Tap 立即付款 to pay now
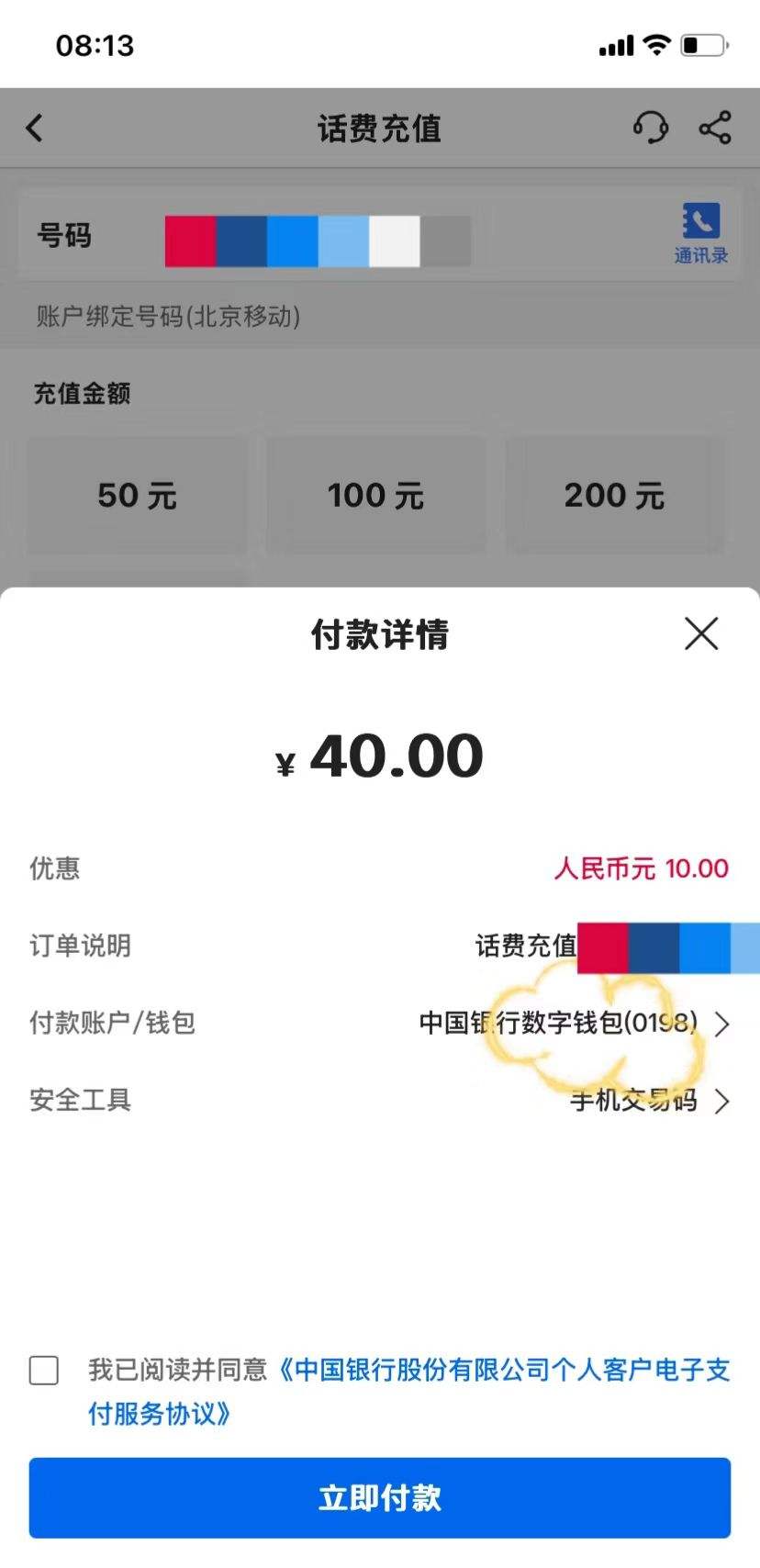Viewport: 760px width, 1568px height. 380,1497
